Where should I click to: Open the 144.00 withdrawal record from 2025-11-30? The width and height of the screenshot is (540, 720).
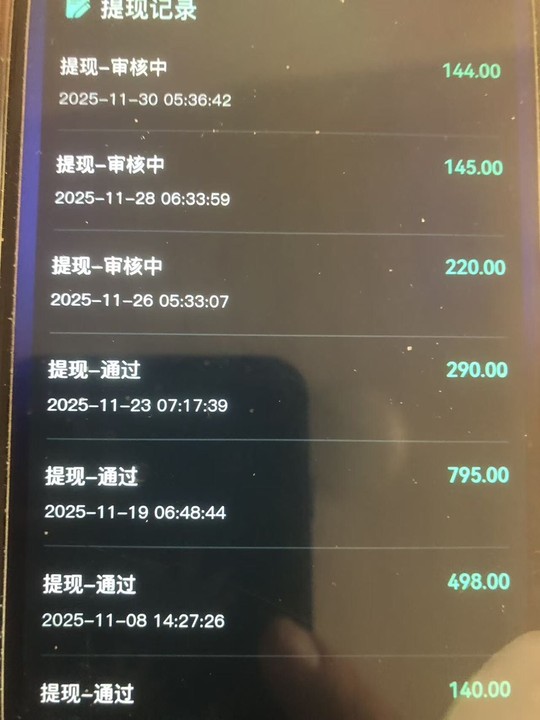tap(279, 84)
